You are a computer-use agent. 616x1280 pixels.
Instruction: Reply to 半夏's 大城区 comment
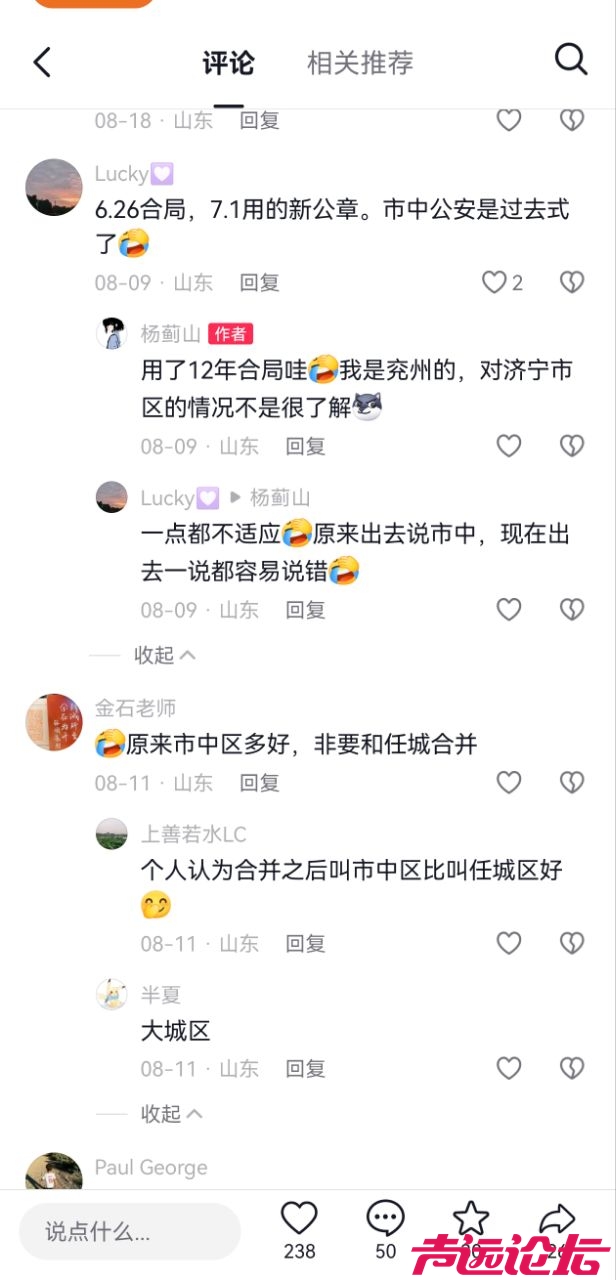305,1069
